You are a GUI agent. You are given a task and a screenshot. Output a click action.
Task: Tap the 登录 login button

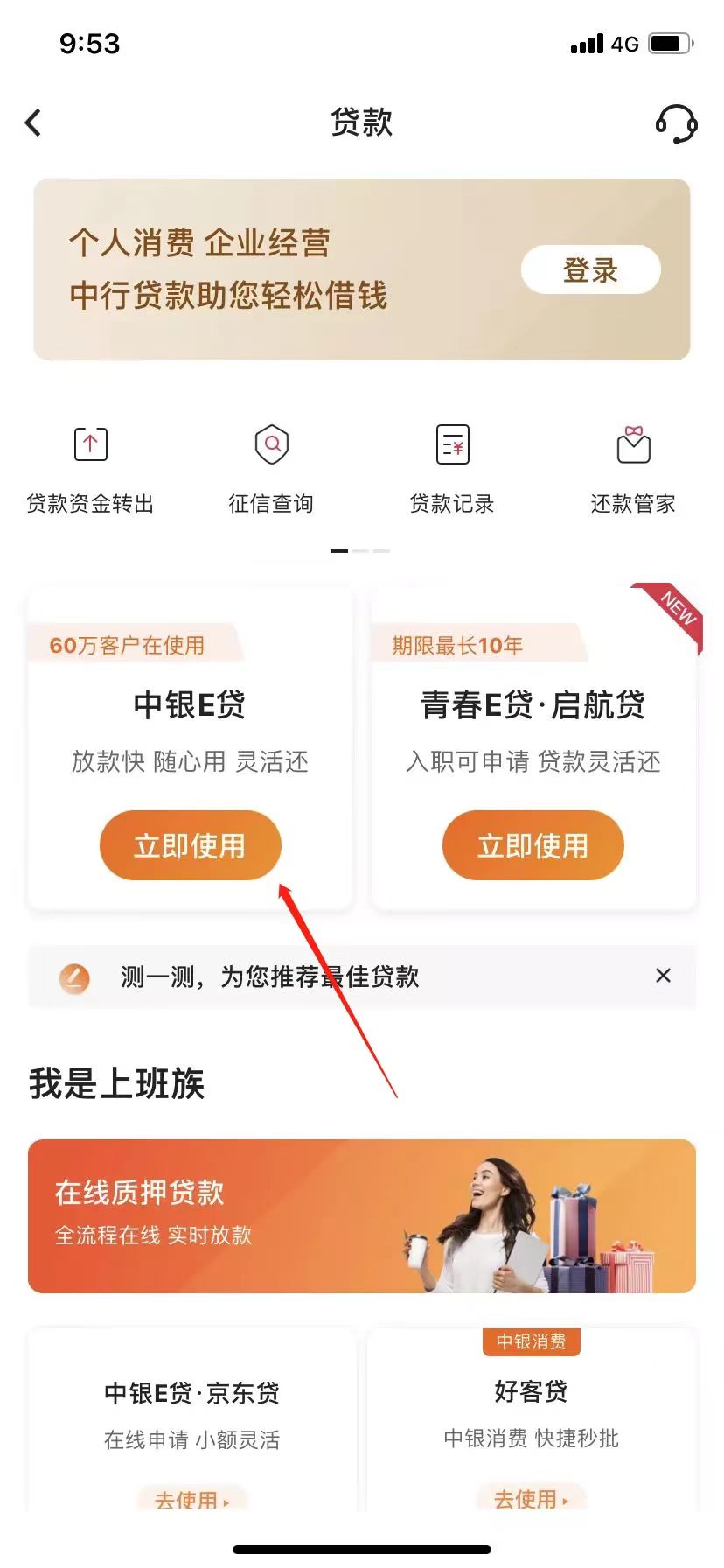(x=590, y=270)
